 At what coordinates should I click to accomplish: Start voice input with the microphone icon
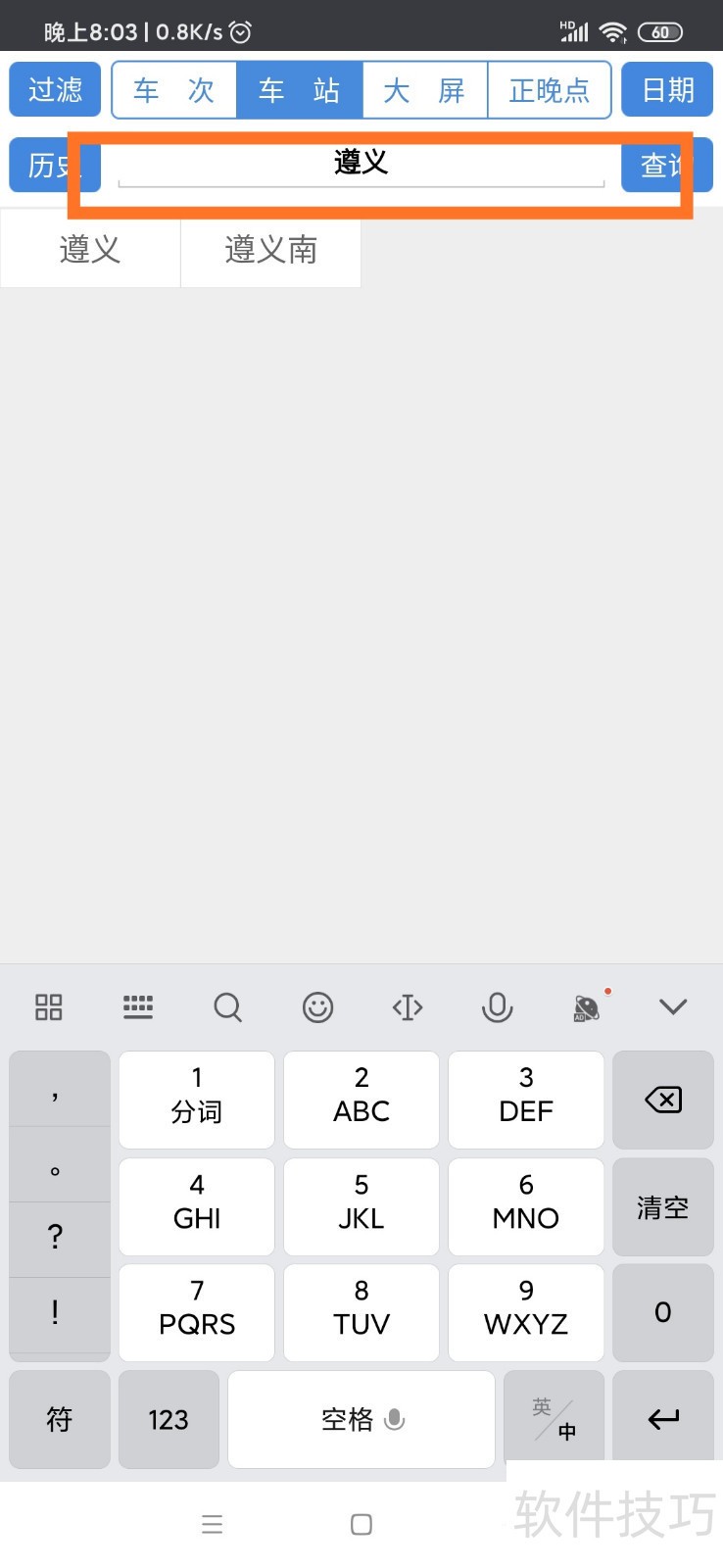pos(497,1007)
